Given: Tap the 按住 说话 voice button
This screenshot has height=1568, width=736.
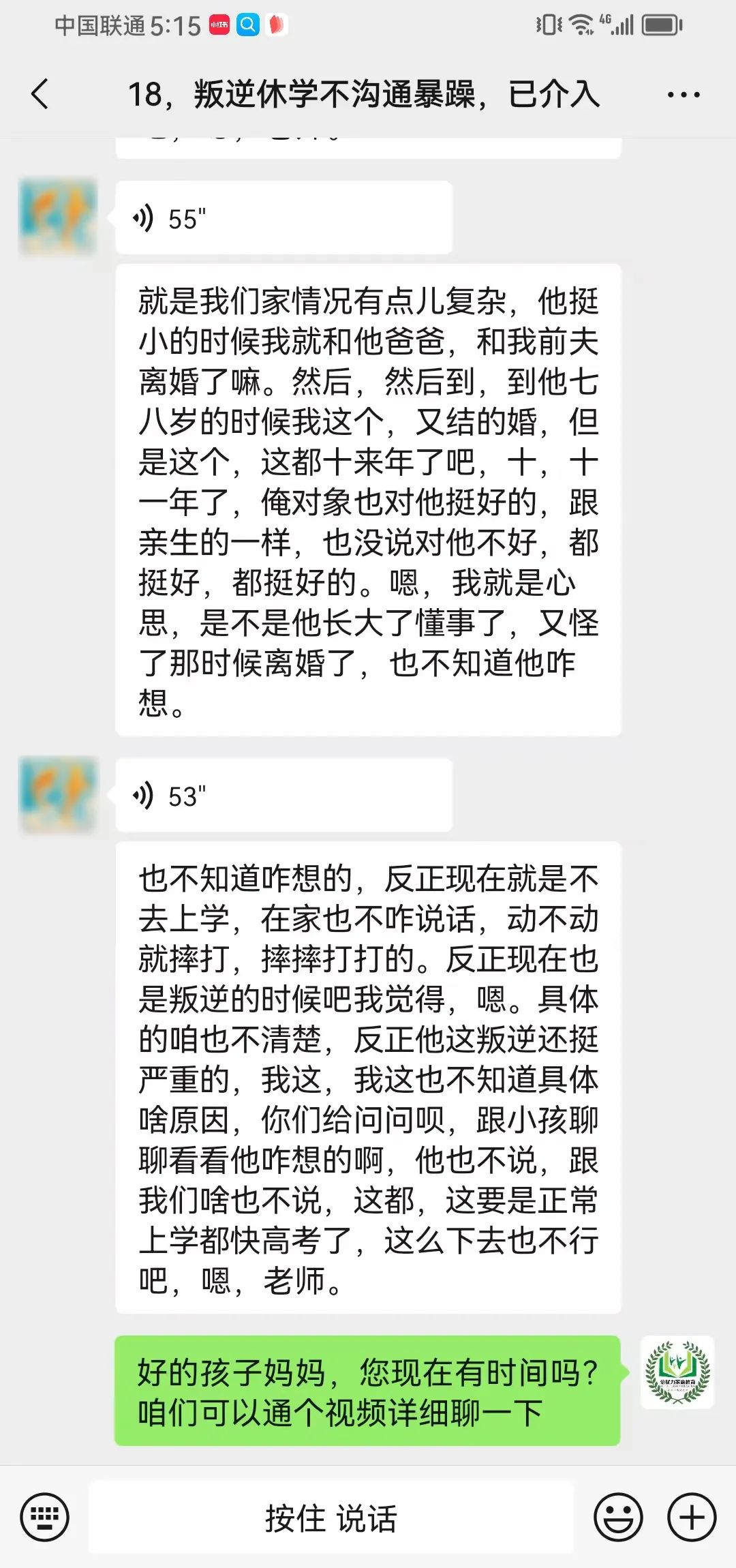Looking at the screenshot, I should click(331, 1518).
